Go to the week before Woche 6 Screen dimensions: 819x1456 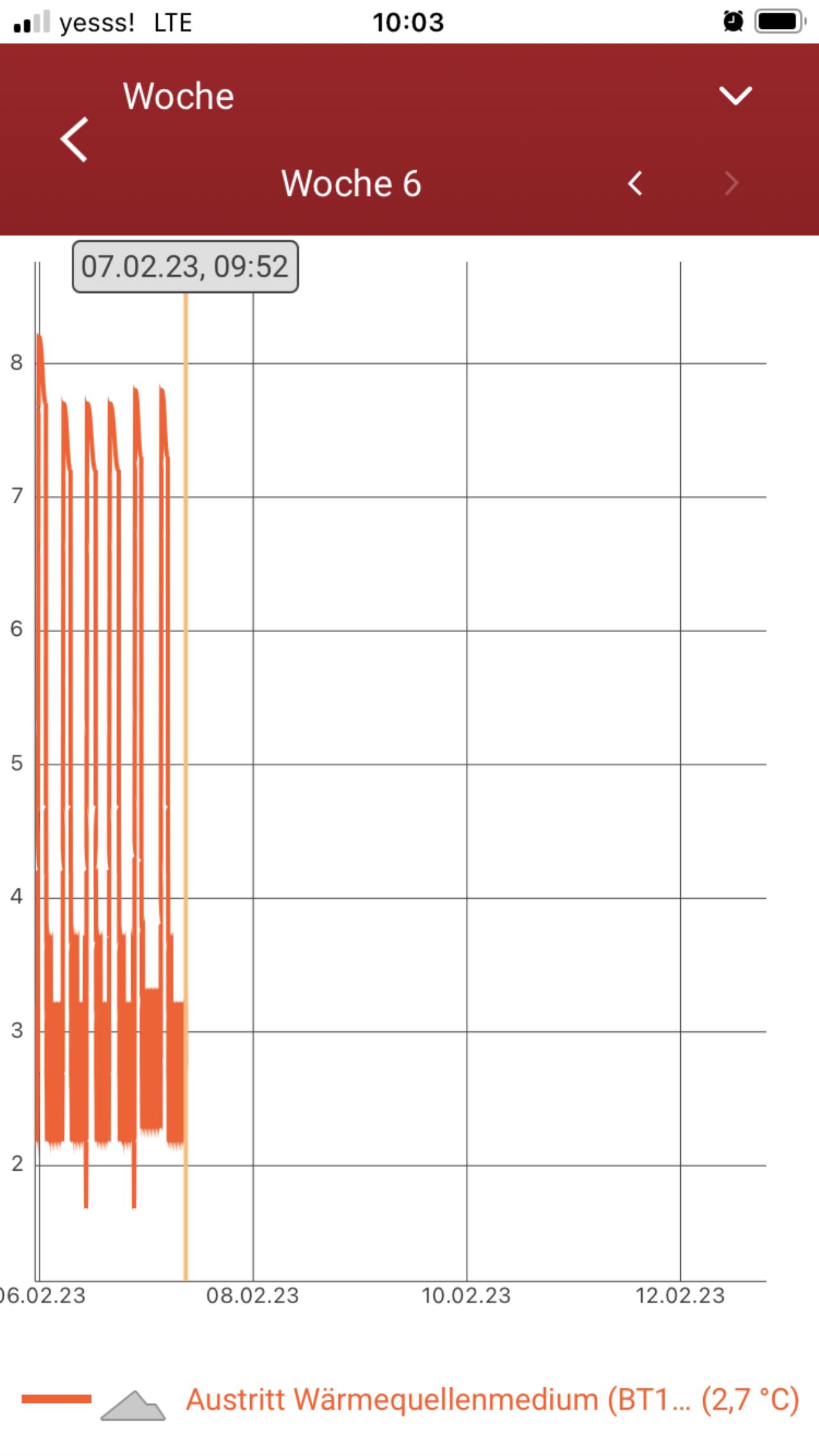[x=635, y=184]
